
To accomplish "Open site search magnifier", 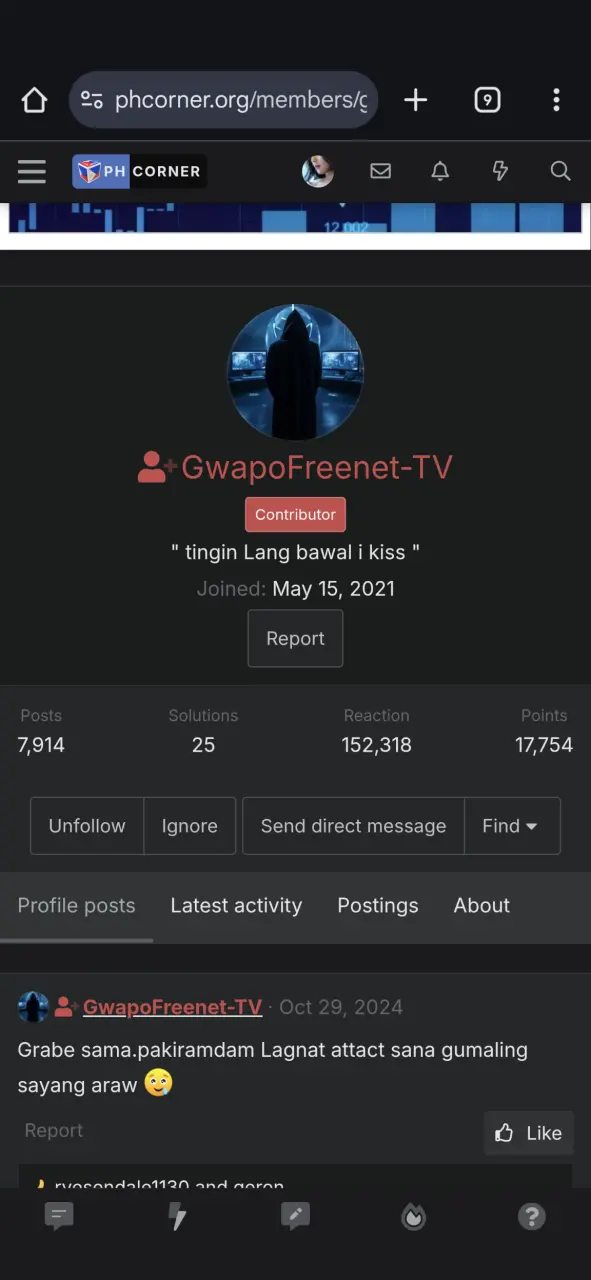I will click(x=560, y=171).
